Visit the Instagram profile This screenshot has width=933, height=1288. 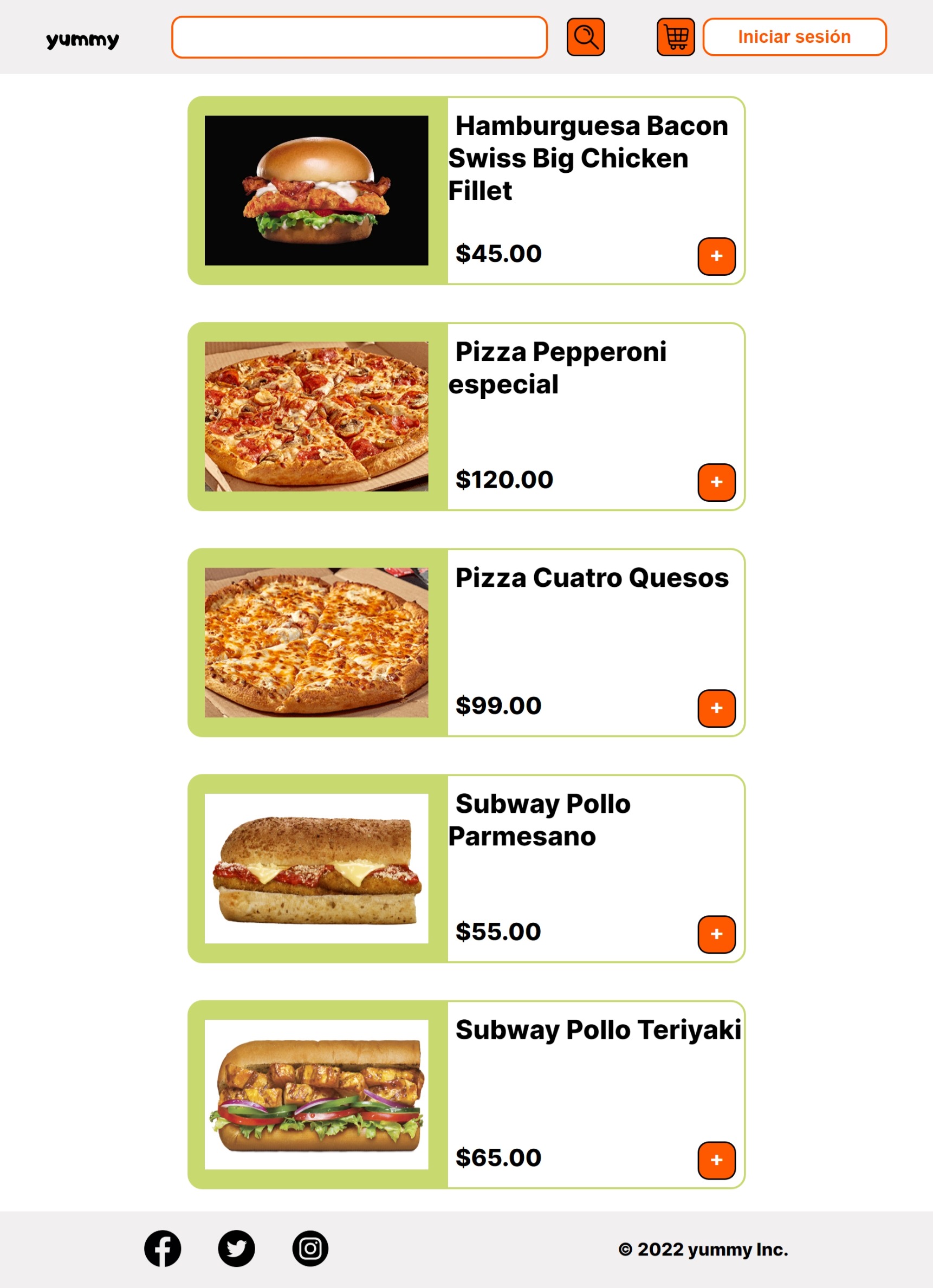310,1249
